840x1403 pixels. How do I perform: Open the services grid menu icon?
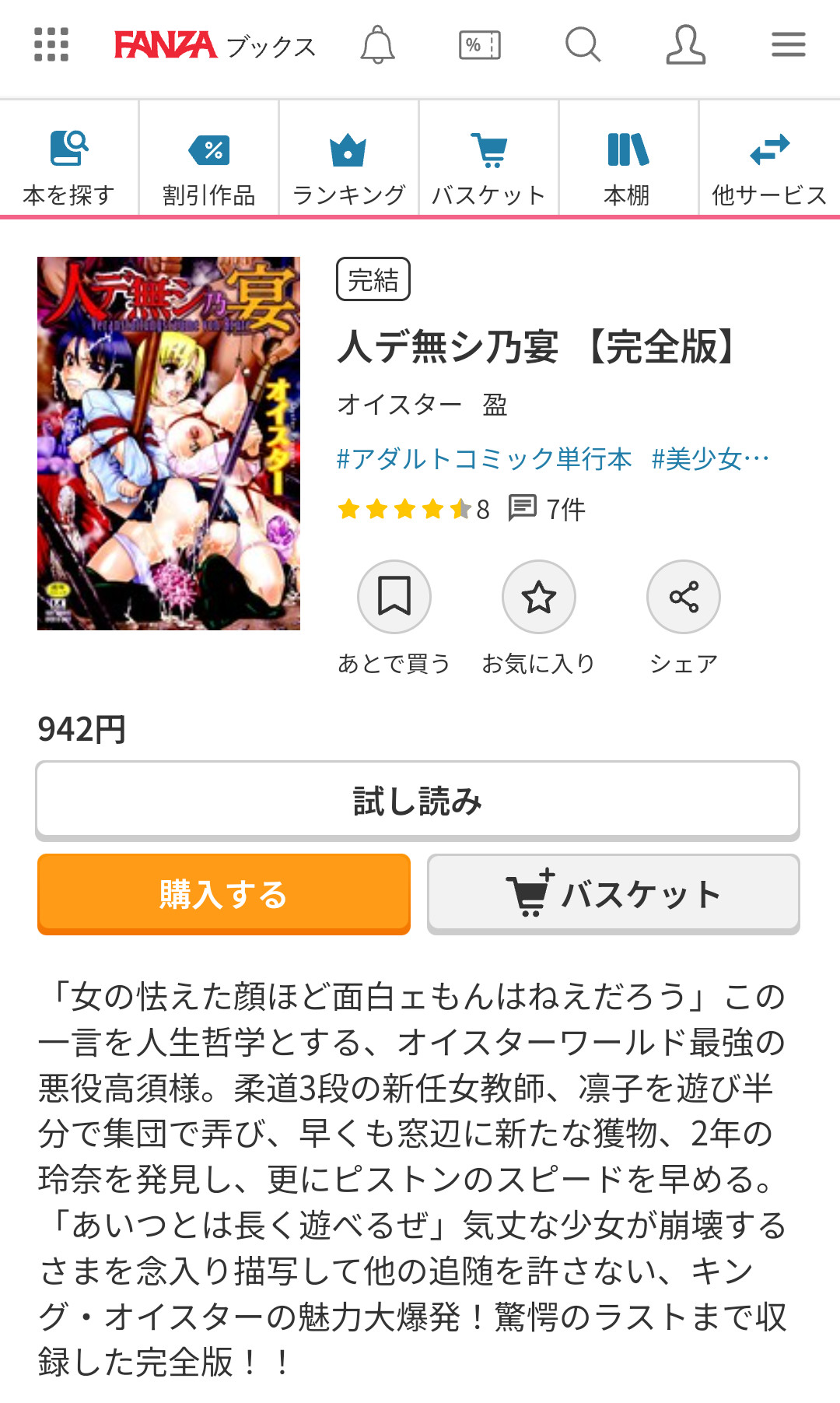[x=51, y=44]
